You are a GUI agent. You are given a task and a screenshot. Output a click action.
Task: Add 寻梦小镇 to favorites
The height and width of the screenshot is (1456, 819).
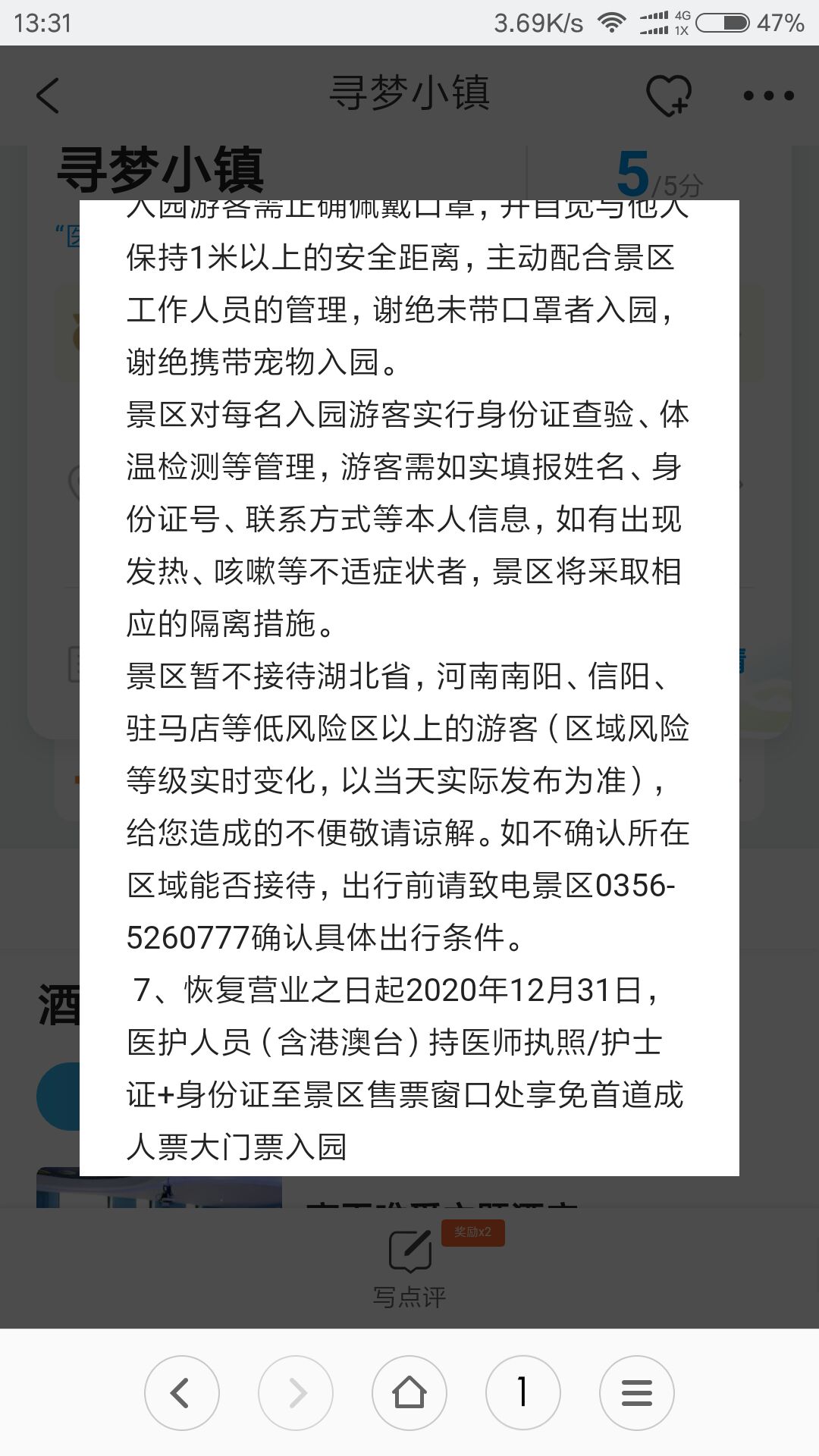coord(668,96)
